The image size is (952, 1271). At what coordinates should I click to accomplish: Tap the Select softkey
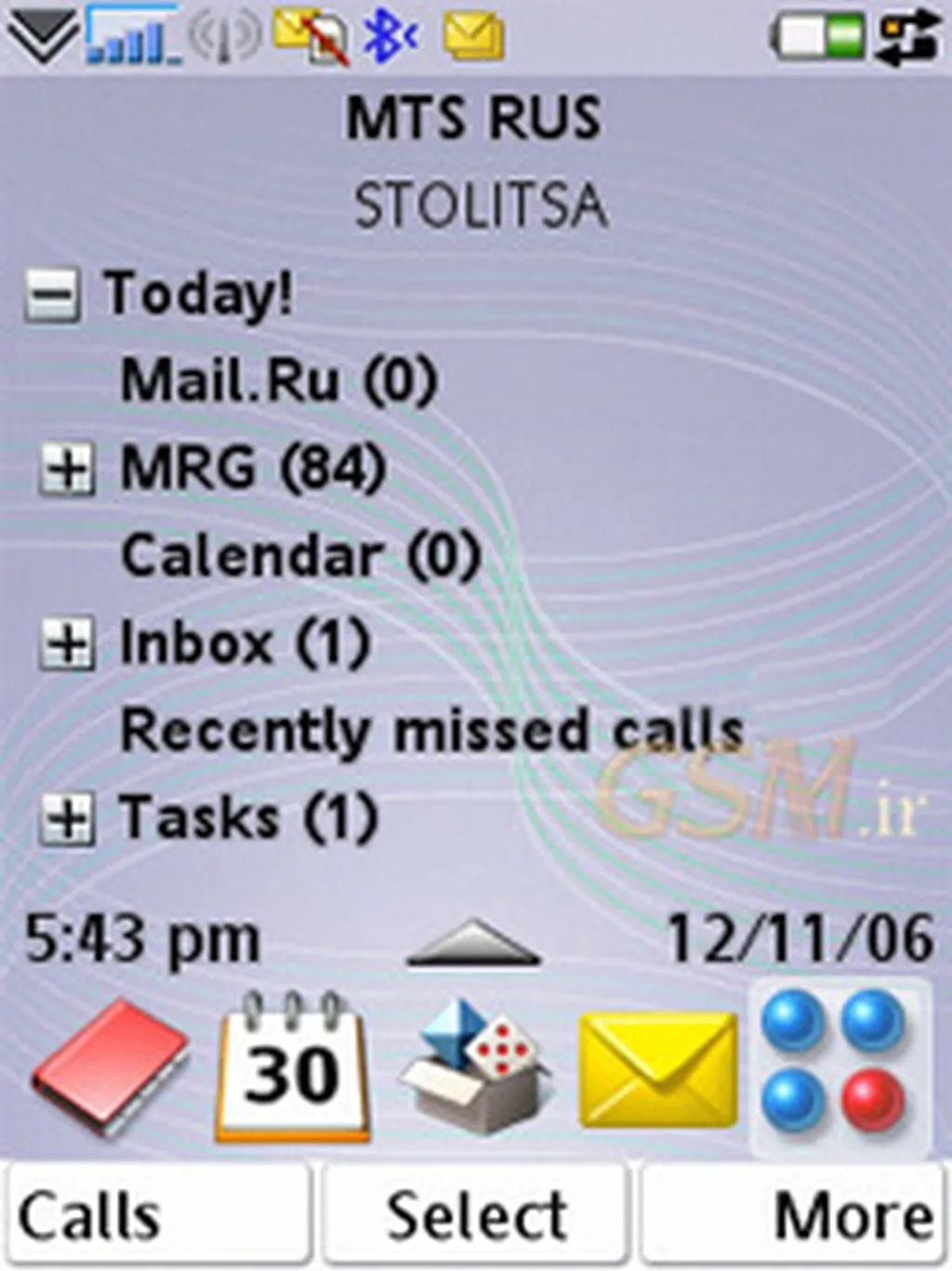pos(475,1214)
